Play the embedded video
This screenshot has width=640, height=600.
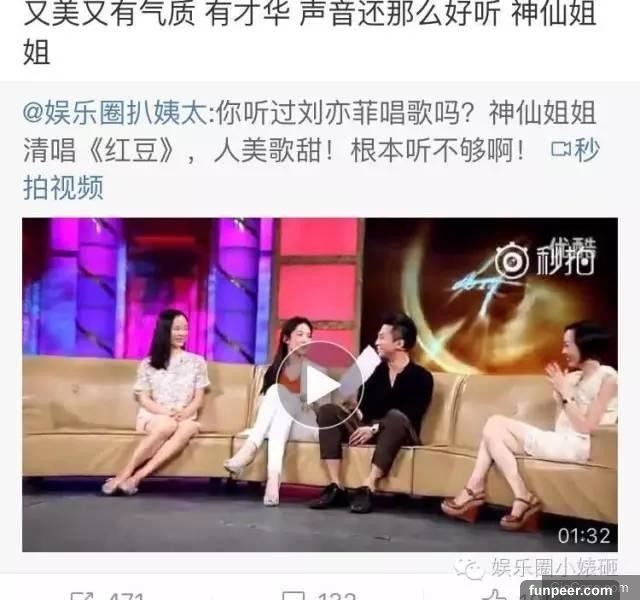pos(320,384)
